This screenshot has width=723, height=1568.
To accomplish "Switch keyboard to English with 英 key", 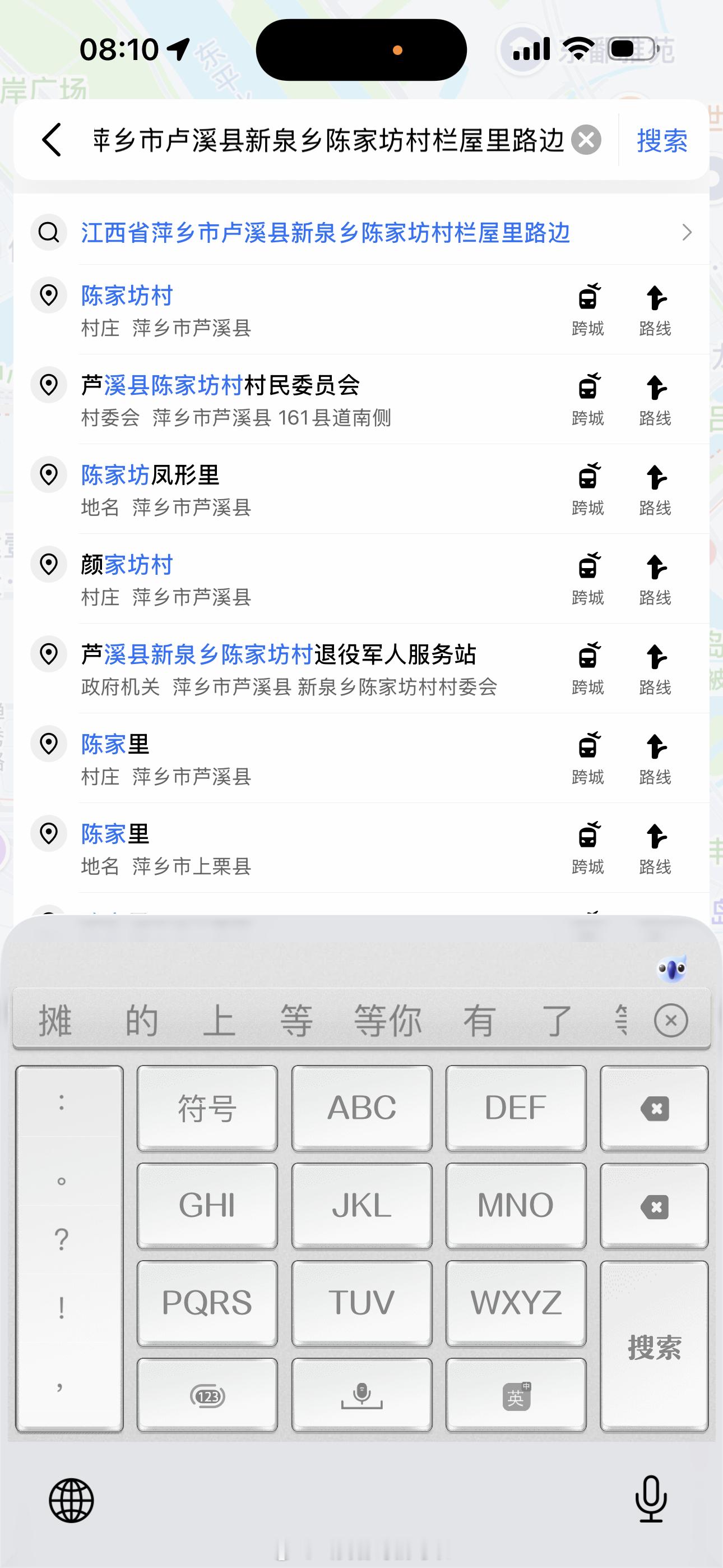I will pos(516,1395).
